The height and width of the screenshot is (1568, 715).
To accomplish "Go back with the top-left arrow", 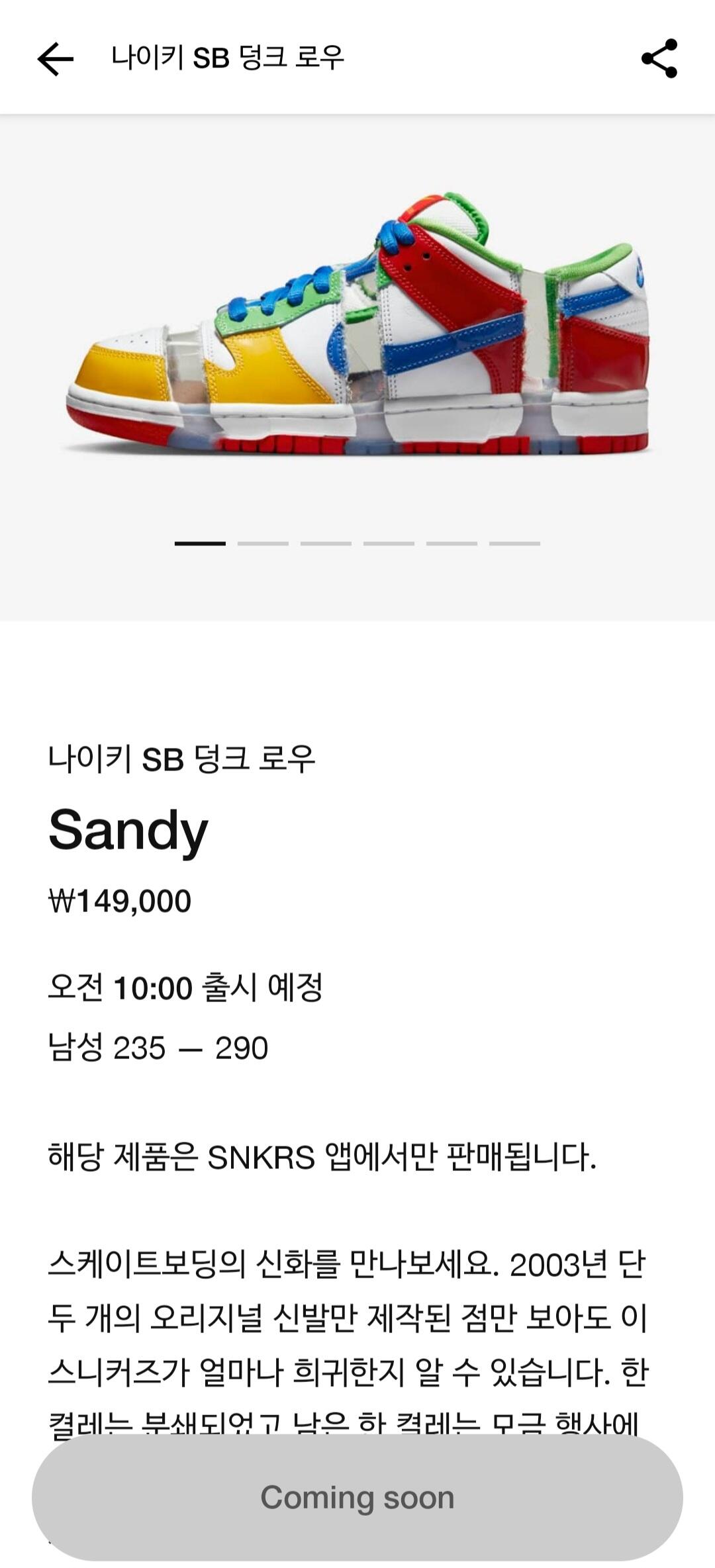I will [56, 59].
